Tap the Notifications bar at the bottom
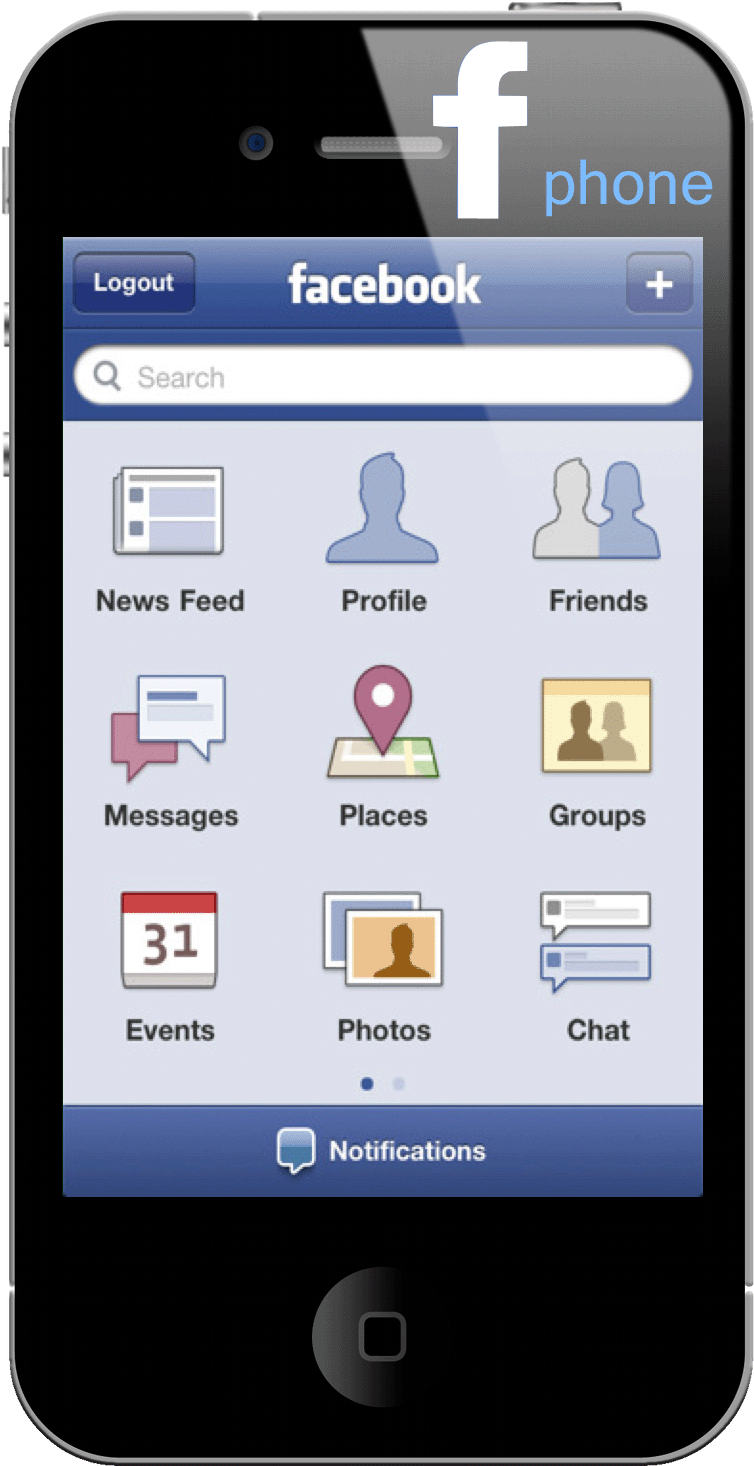Viewport: 754px width, 1466px height. click(383, 1151)
